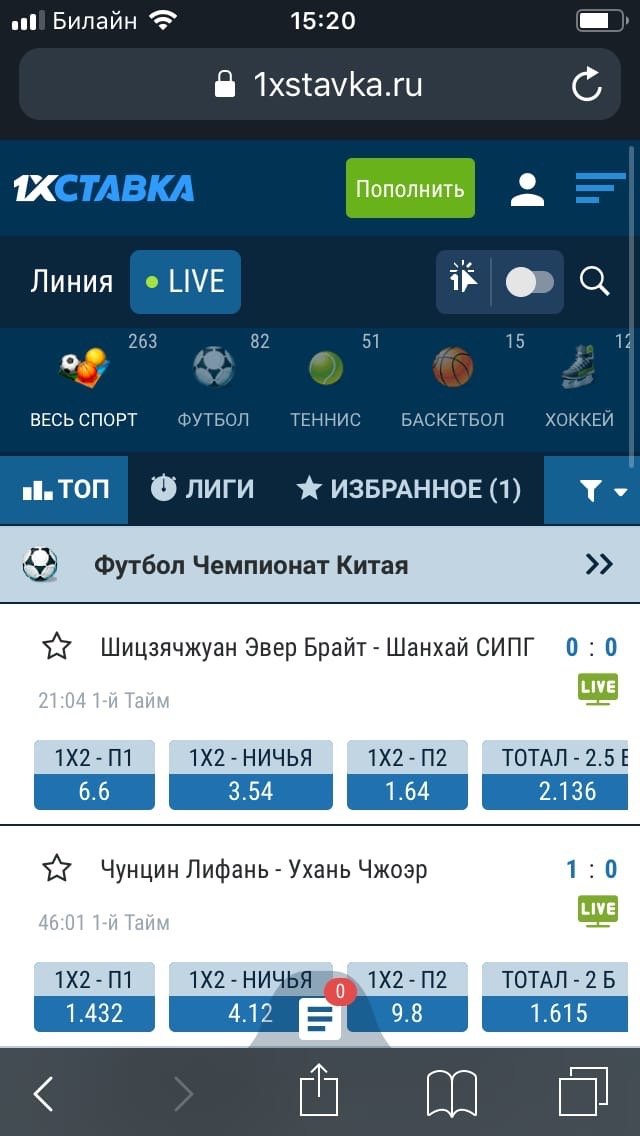Open the user account icon
Image resolution: width=640 pixels, height=1136 pixels.
pos(527,188)
